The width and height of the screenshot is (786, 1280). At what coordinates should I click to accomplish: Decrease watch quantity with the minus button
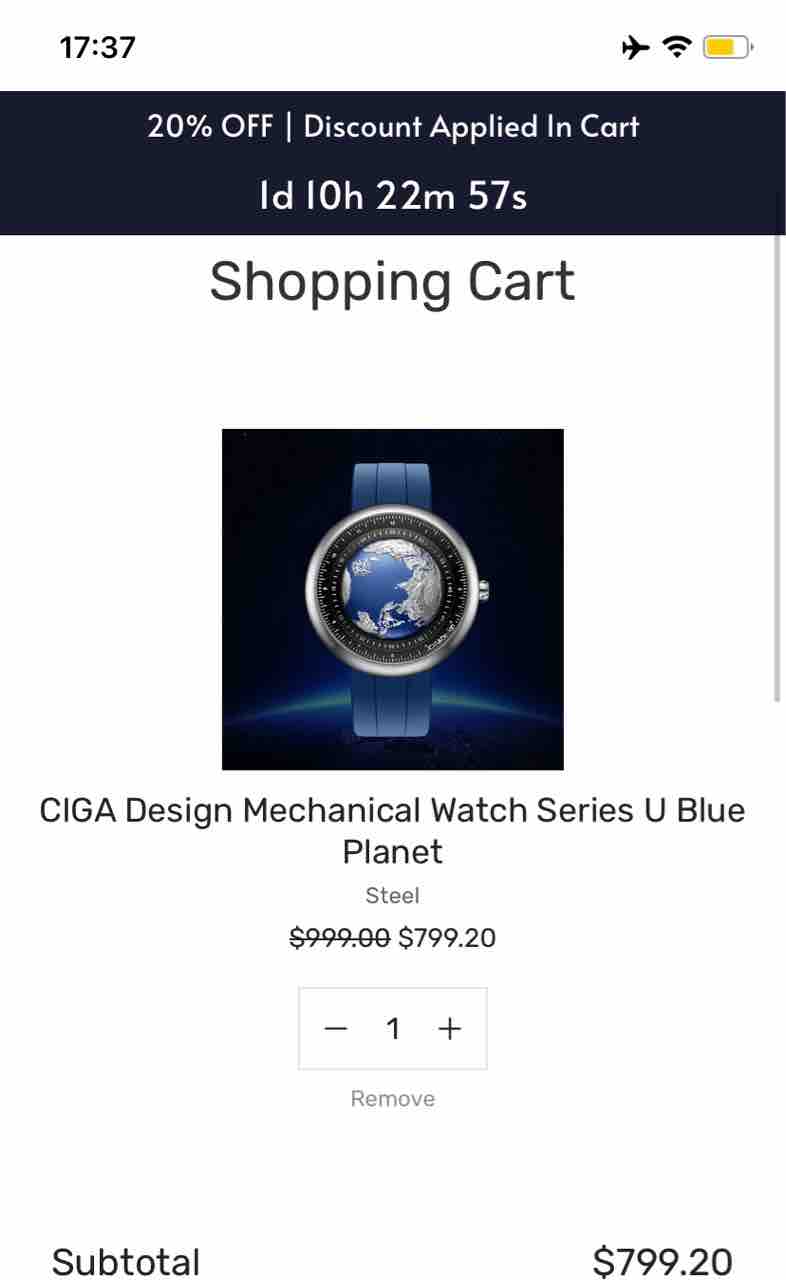336,1029
